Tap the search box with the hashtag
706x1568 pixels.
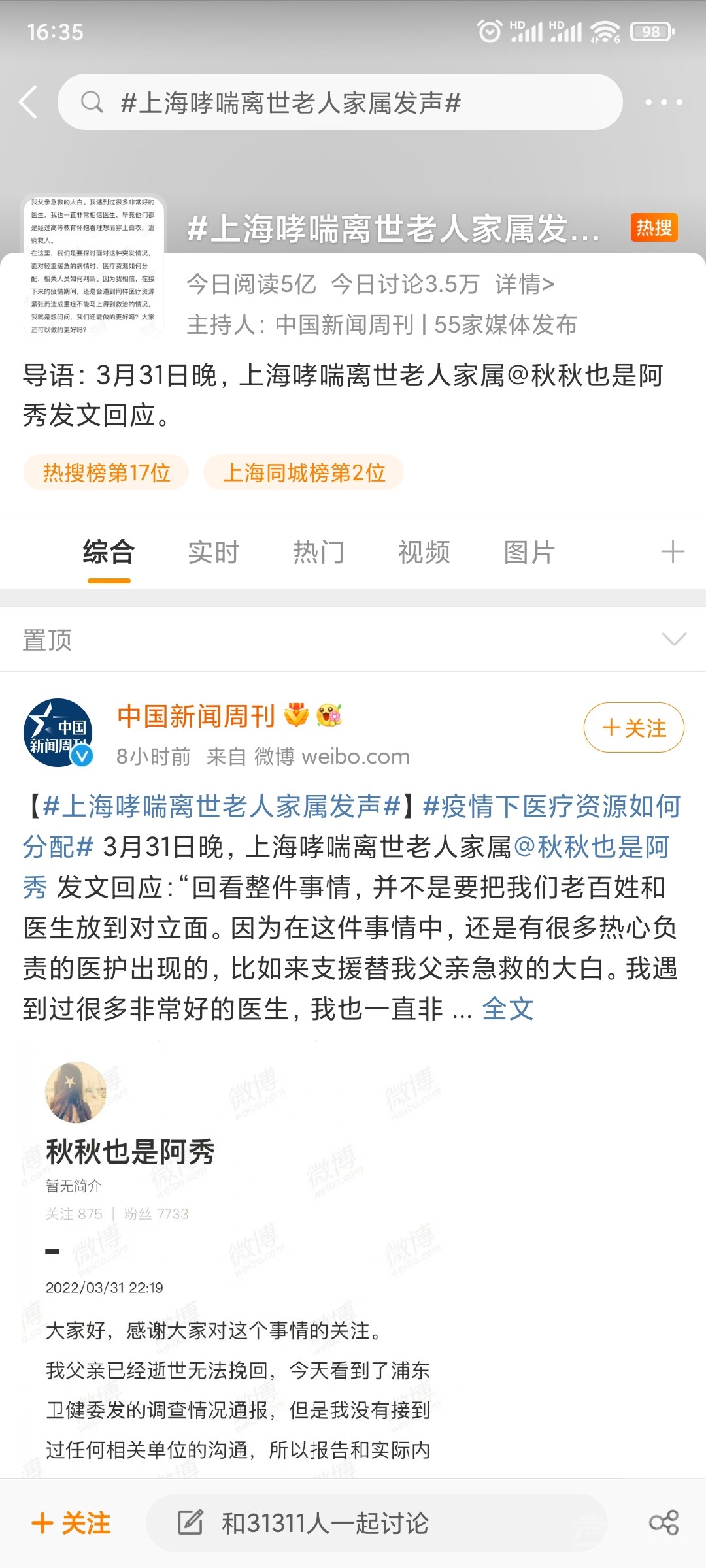click(x=340, y=103)
